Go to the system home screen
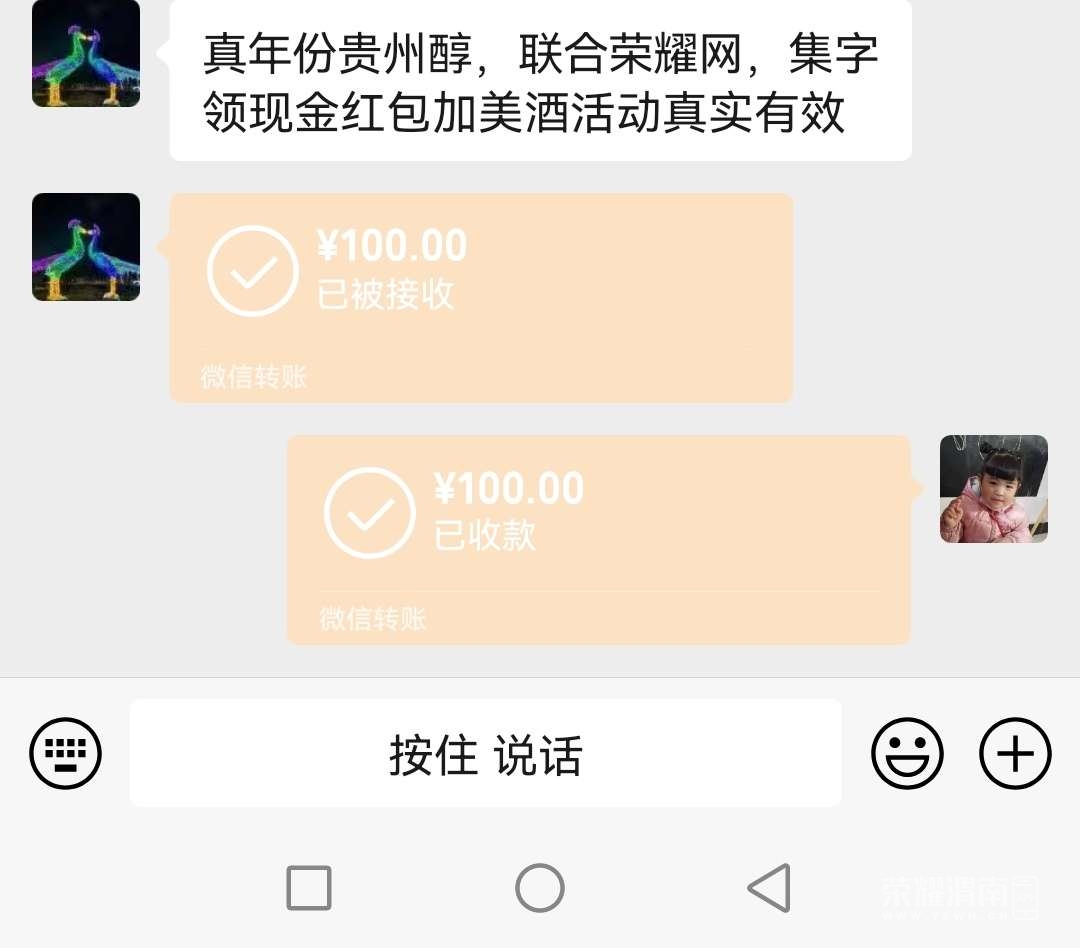 (x=540, y=887)
